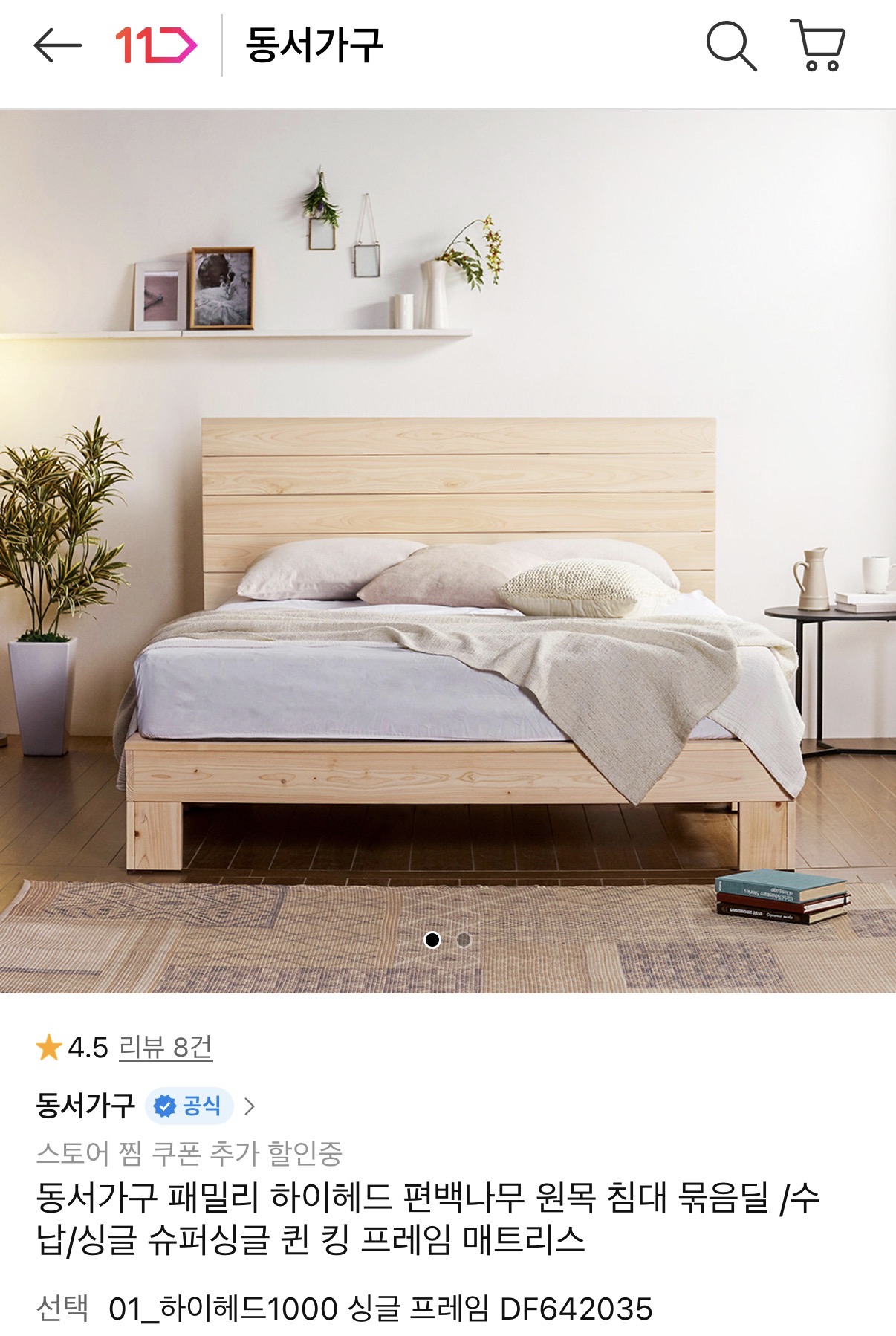This screenshot has height=1336, width=896.
Task: Open the search magnifier icon
Action: pyautogui.click(x=731, y=46)
